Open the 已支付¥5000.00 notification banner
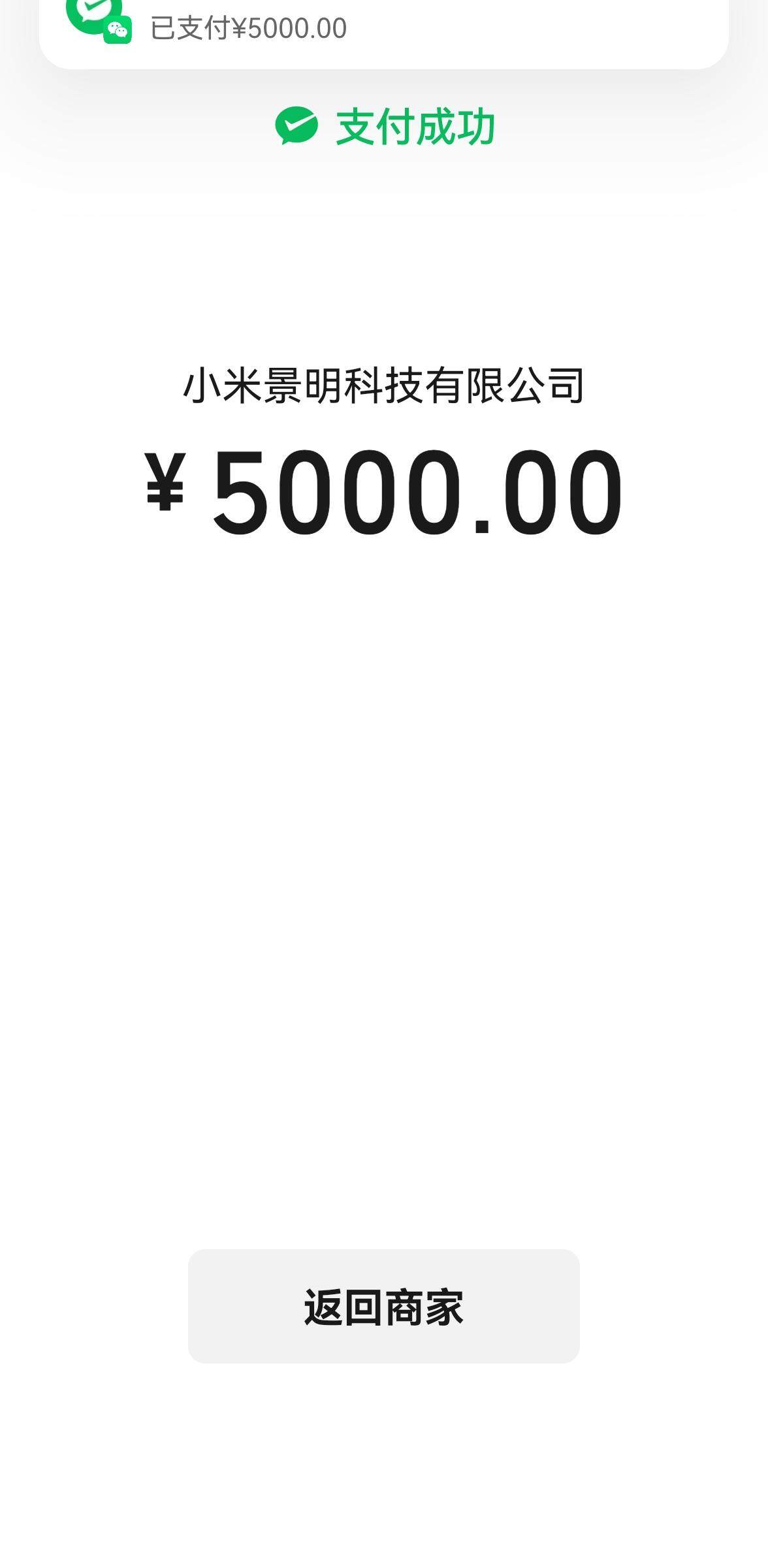 coord(383,29)
